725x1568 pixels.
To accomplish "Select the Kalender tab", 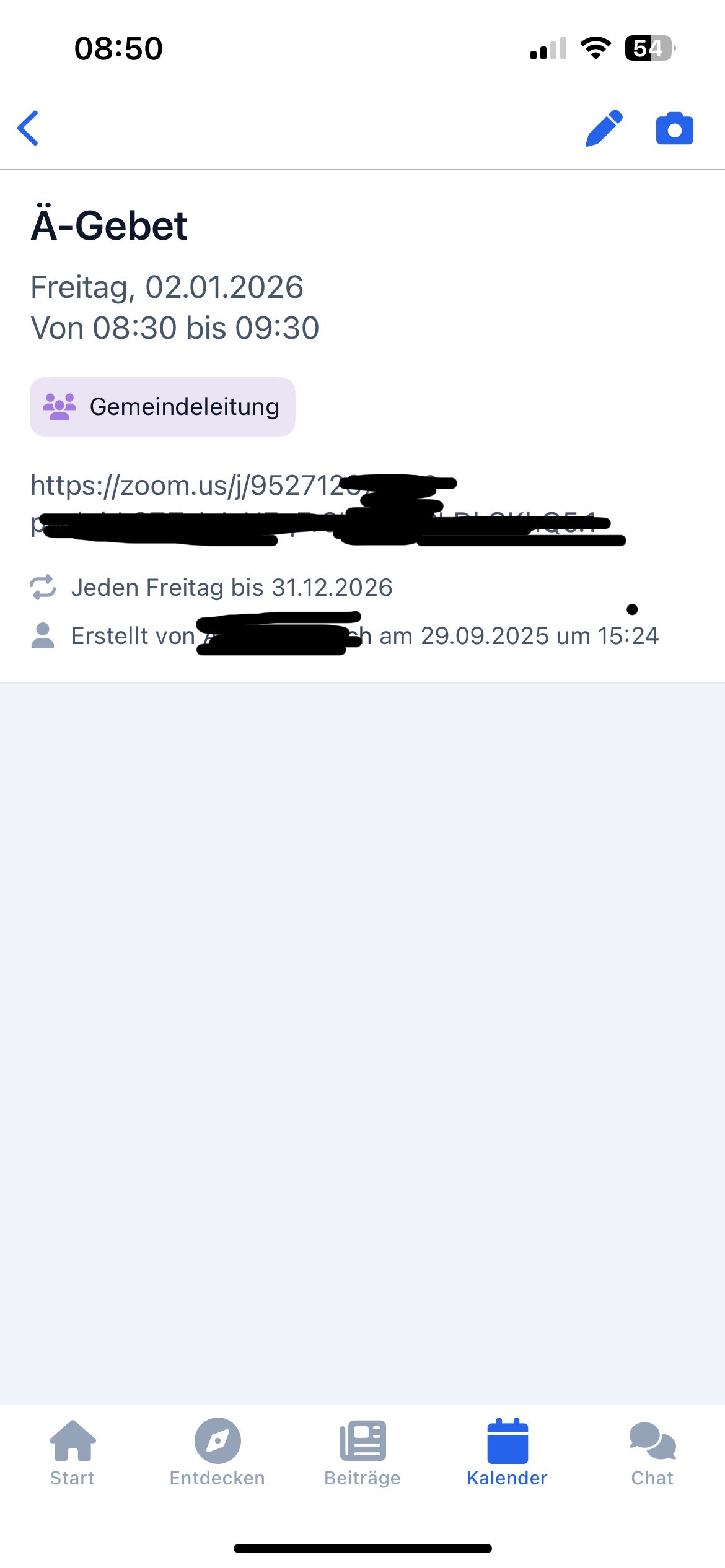I will [507, 1452].
